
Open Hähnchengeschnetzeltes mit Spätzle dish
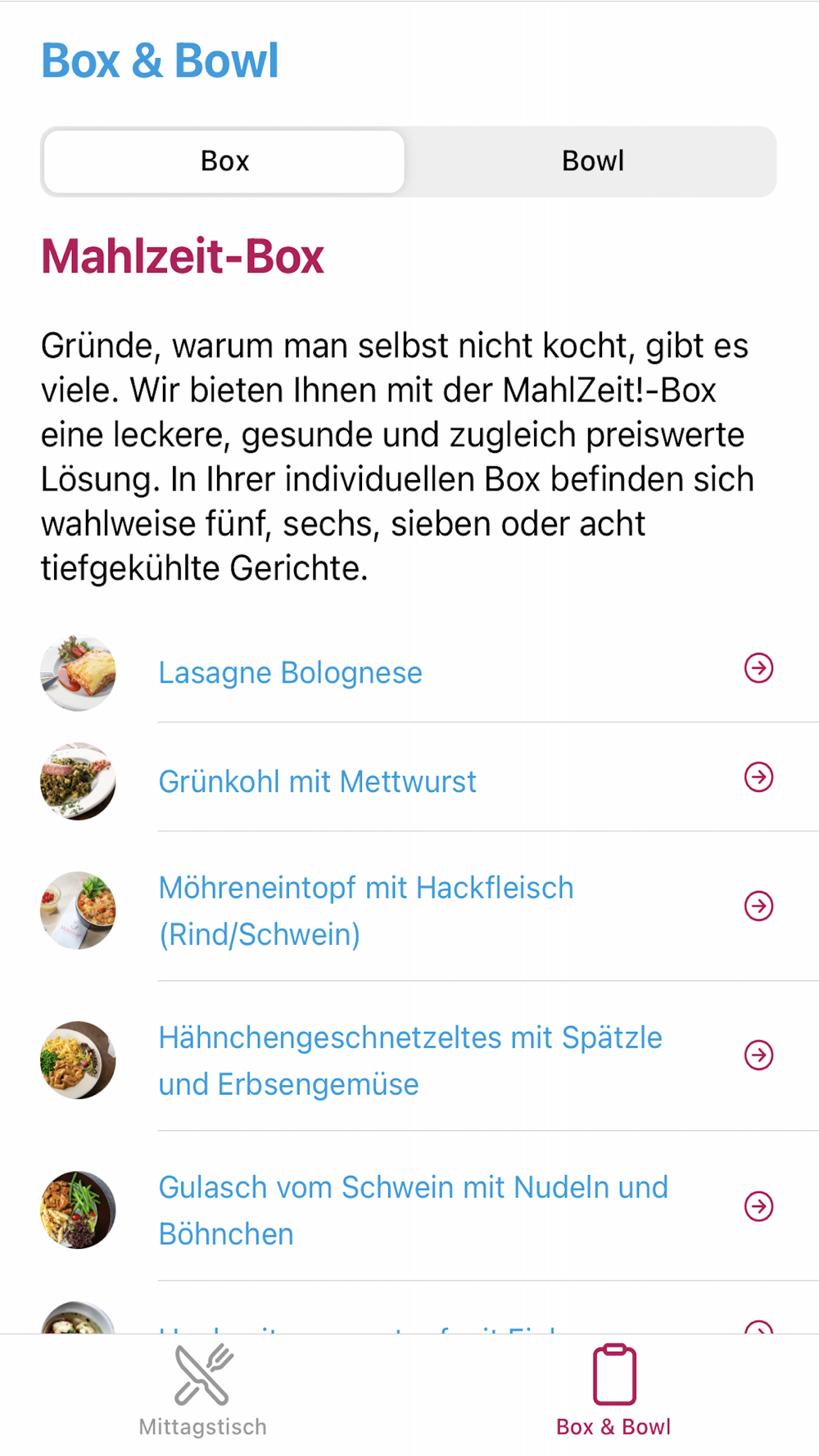tap(409, 1060)
